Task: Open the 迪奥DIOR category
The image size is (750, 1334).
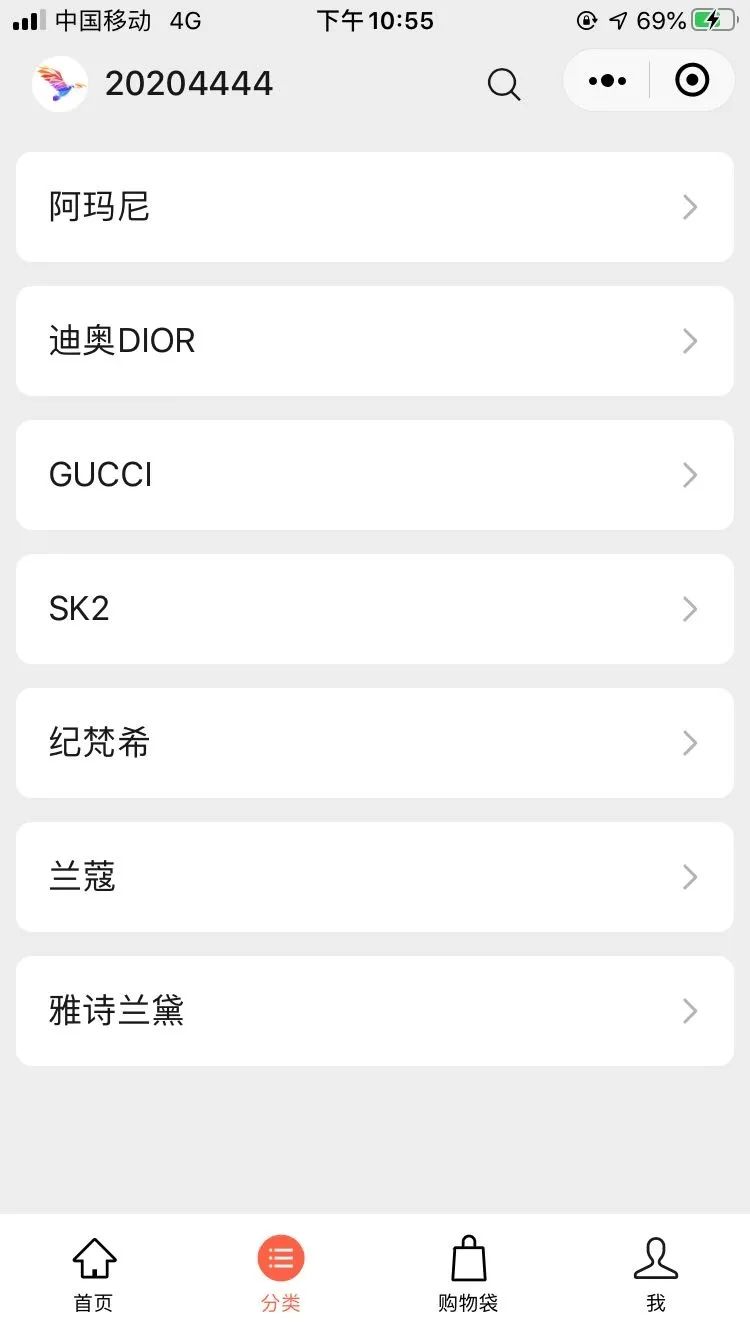Action: point(375,341)
